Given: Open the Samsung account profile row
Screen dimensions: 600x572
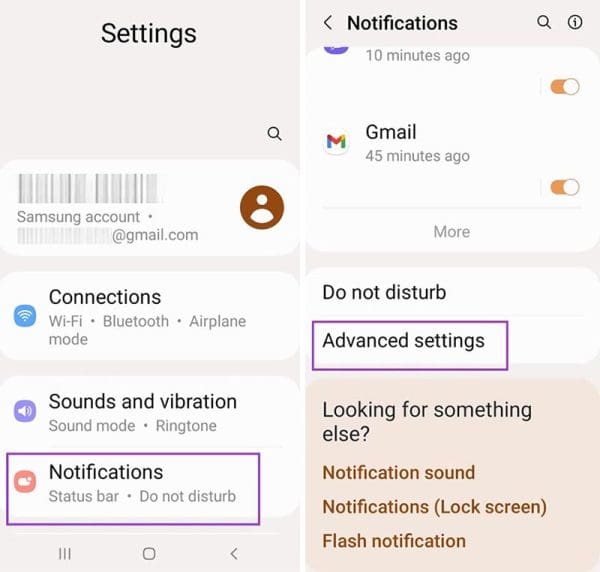Looking at the screenshot, I should [150, 208].
